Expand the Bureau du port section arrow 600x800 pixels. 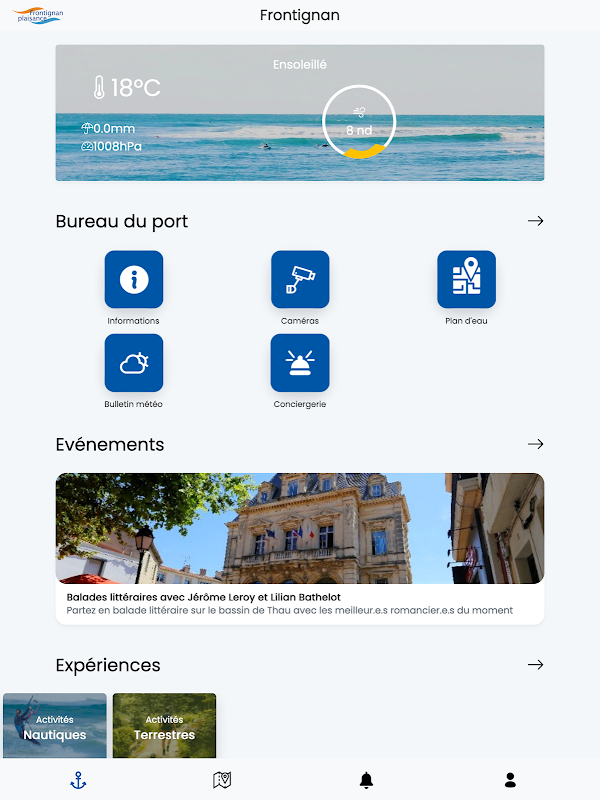pyautogui.click(x=535, y=221)
